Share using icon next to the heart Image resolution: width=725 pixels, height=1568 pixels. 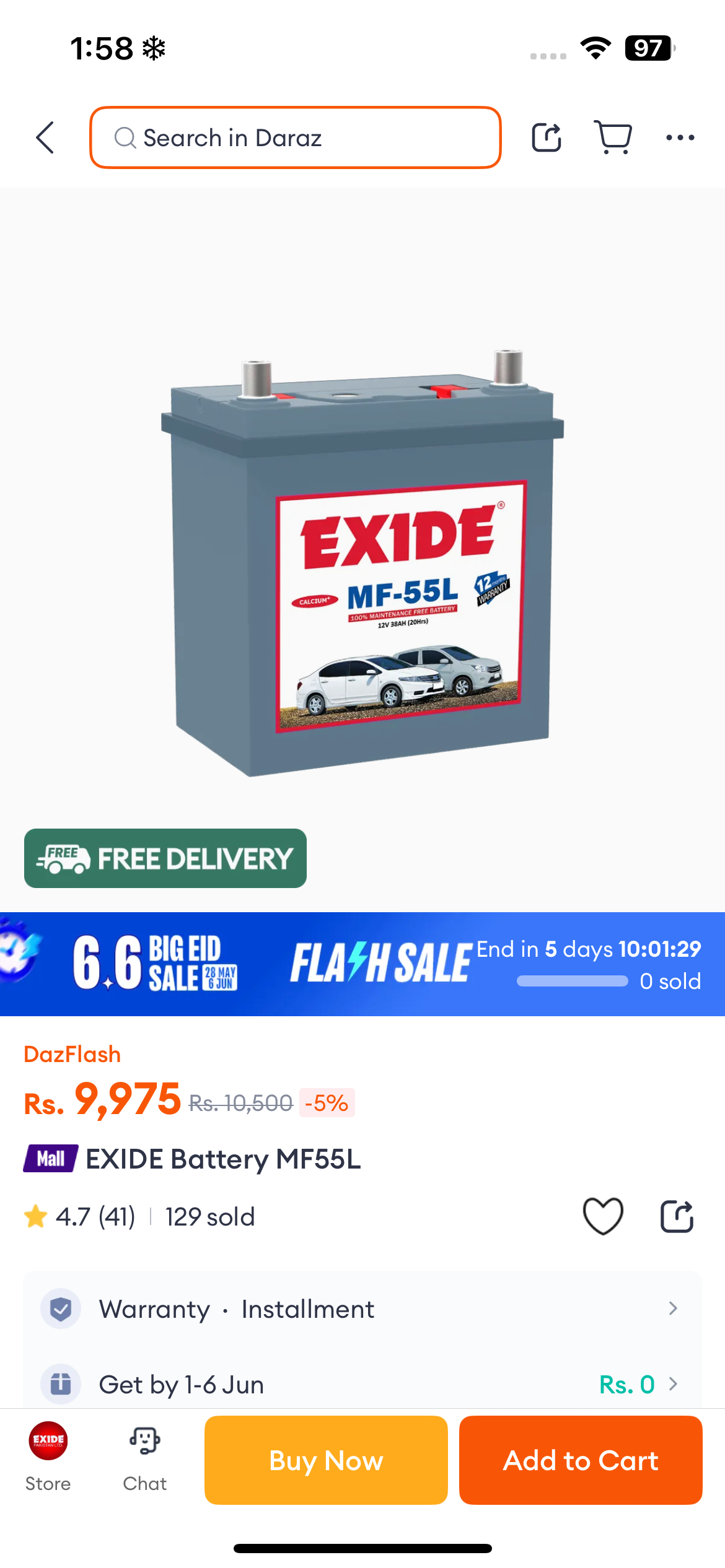point(677,1216)
